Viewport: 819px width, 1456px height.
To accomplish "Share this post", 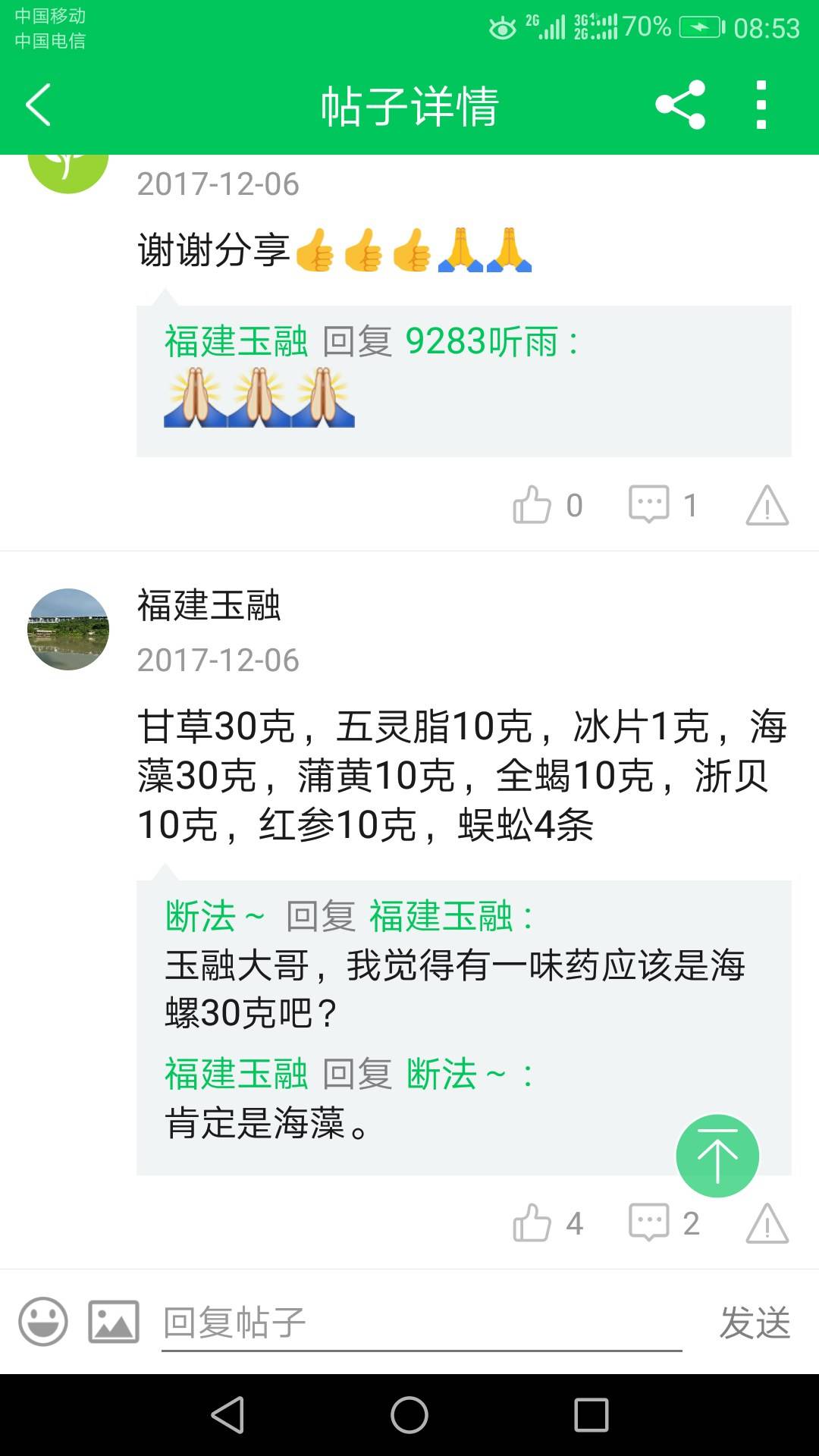I will point(680,105).
